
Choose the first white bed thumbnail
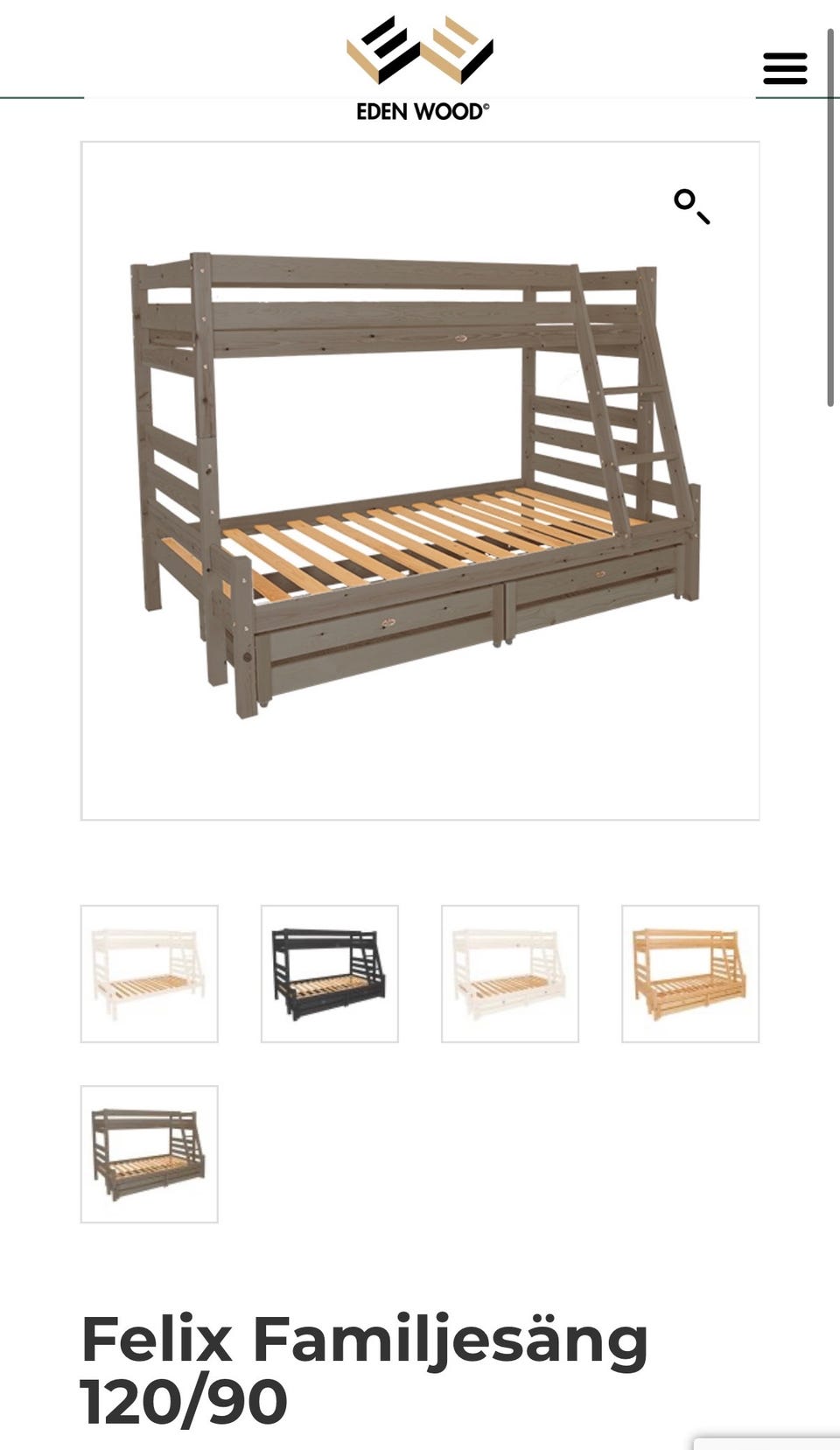pyautogui.click(x=150, y=974)
